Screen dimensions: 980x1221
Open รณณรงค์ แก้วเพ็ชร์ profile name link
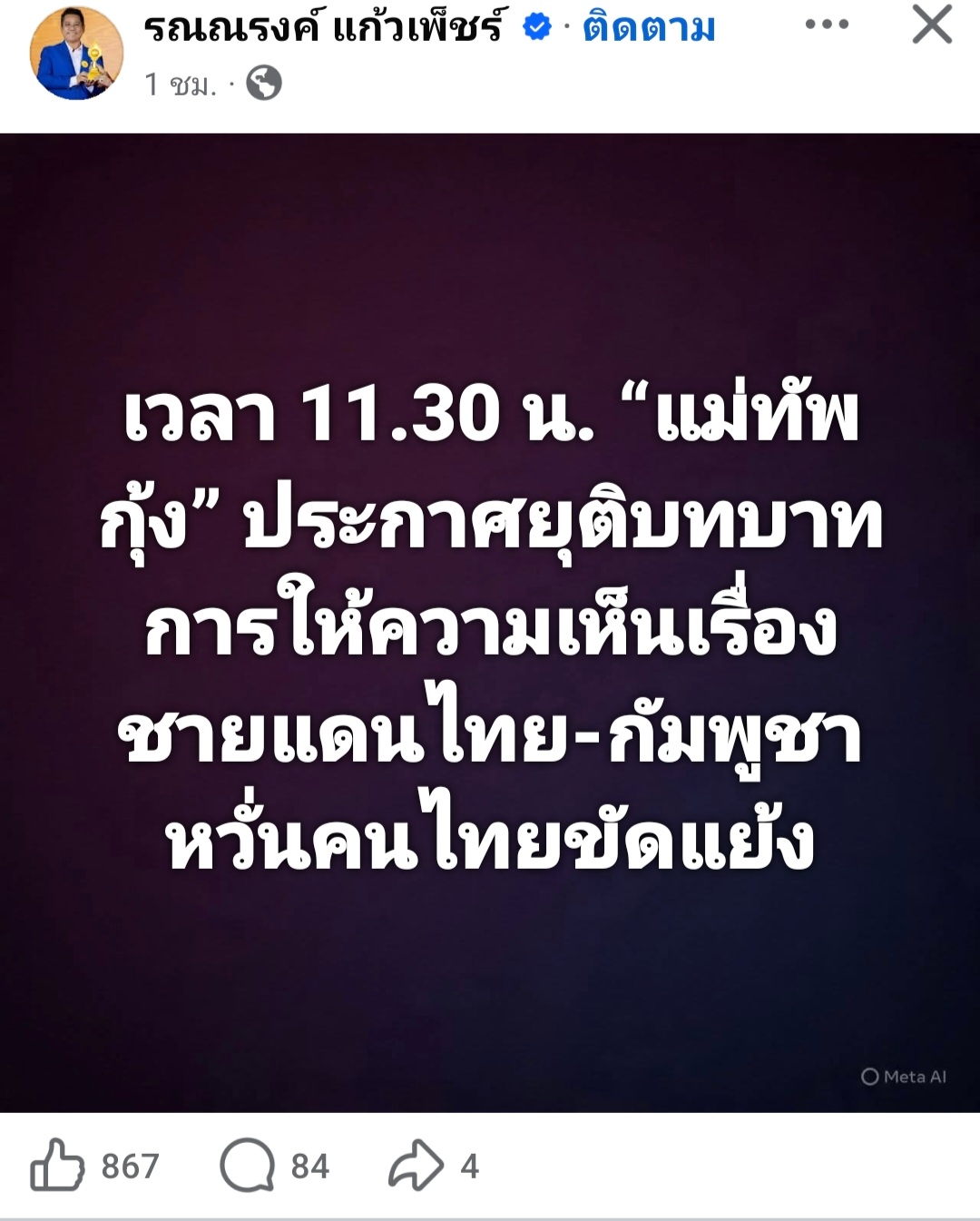click(323, 28)
